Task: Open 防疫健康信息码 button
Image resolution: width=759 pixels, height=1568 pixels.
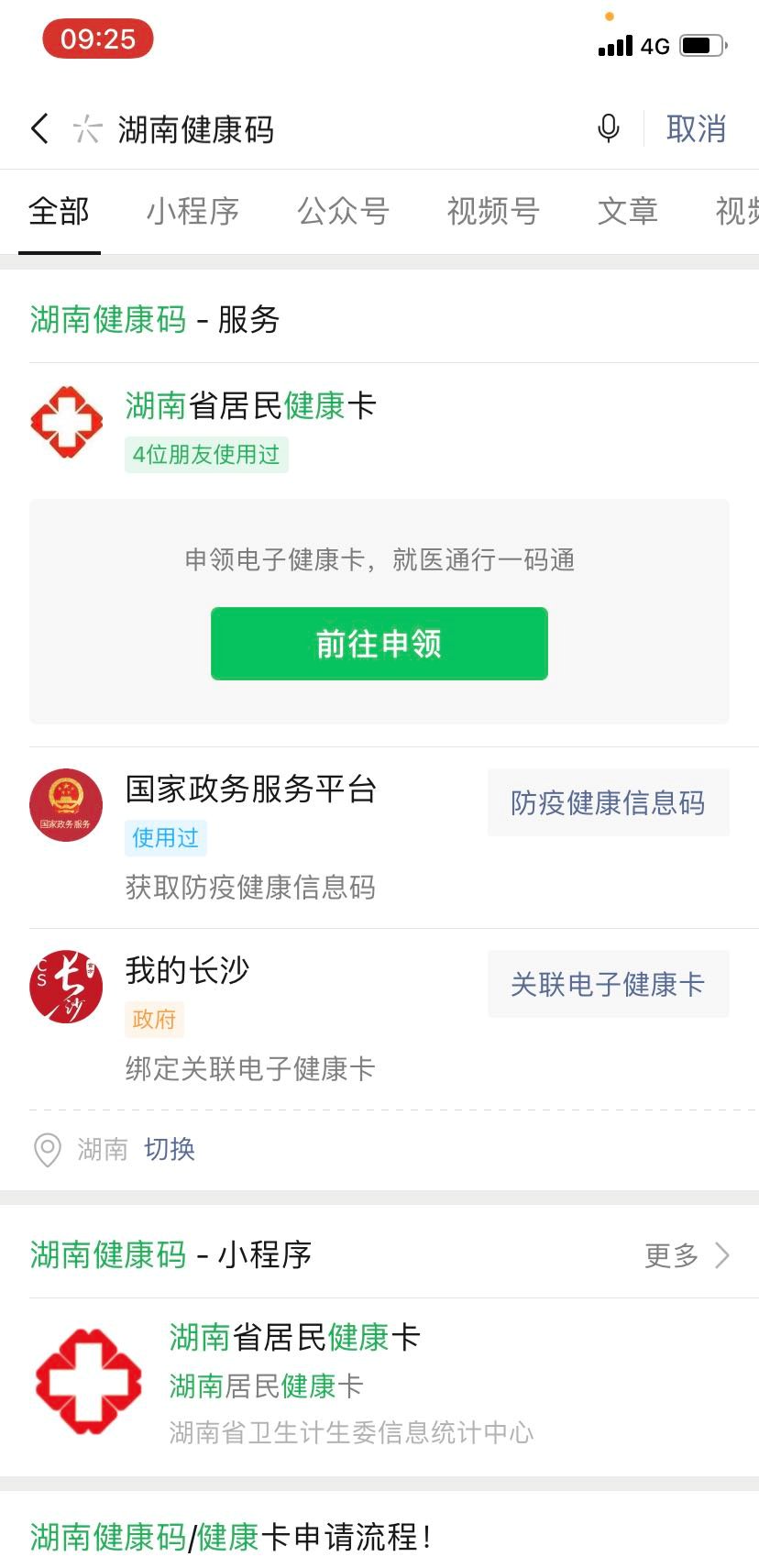Action: pos(608,803)
